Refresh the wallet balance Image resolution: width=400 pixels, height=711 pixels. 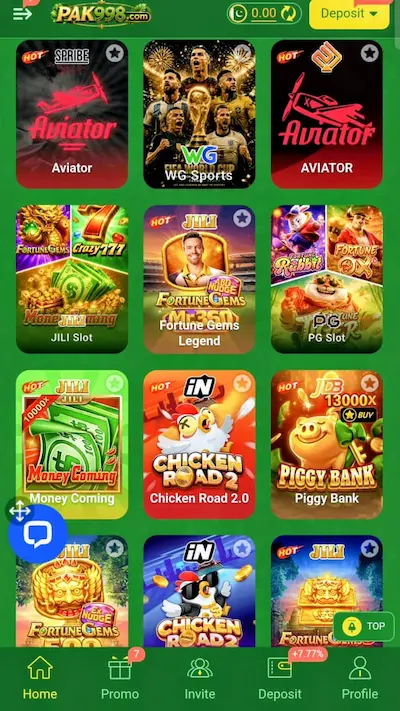coord(288,14)
